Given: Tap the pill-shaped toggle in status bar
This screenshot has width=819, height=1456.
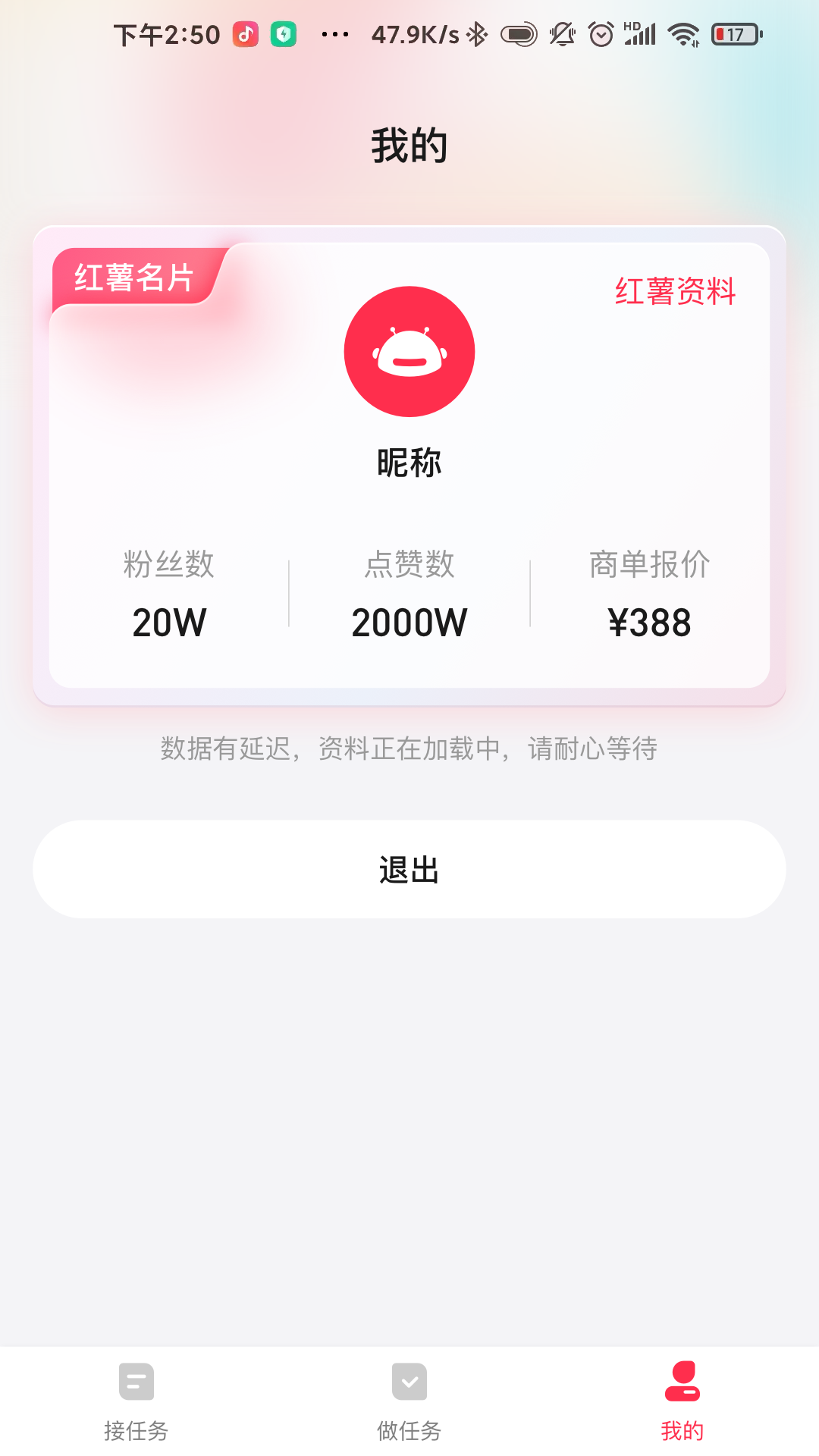Looking at the screenshot, I should tap(520, 33).
